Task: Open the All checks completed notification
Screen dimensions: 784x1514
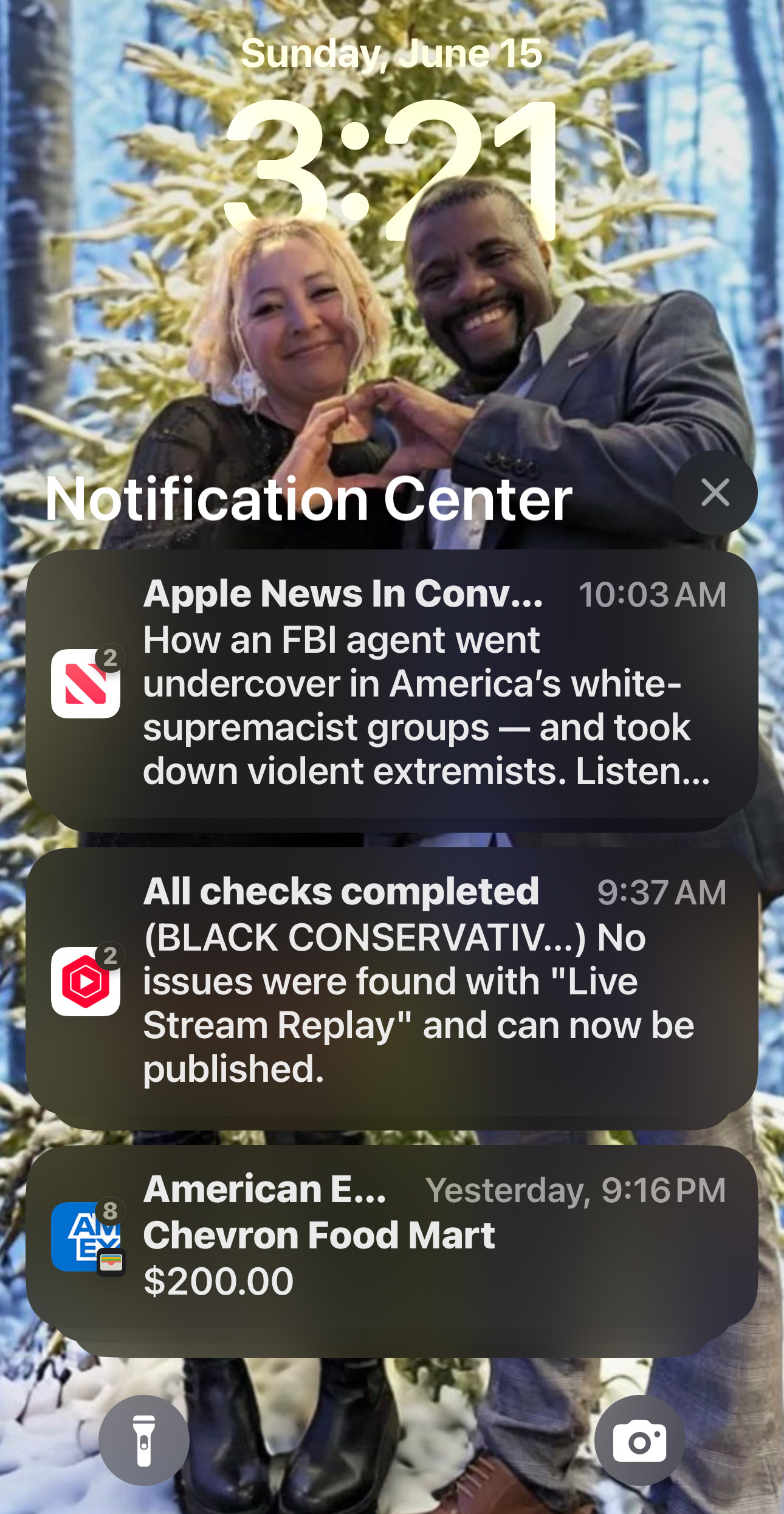Action: [x=392, y=982]
